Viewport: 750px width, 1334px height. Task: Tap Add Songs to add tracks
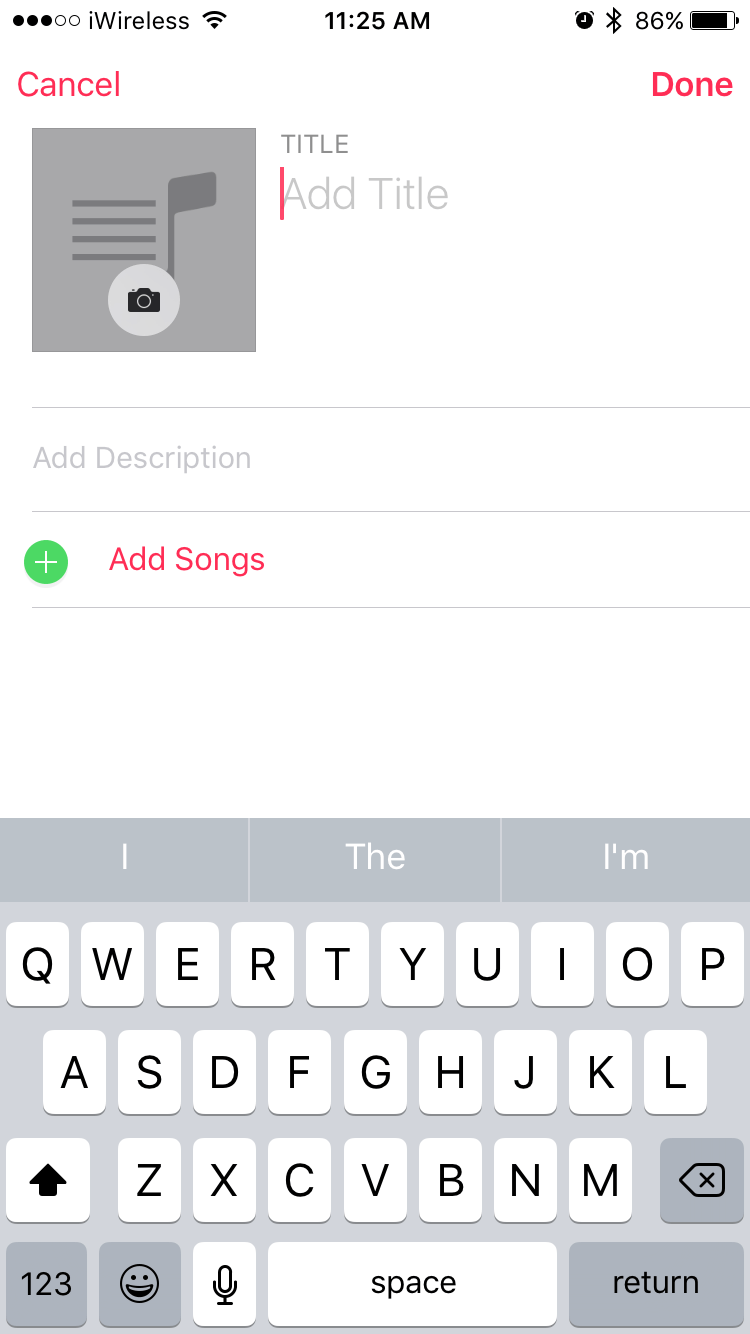point(186,560)
